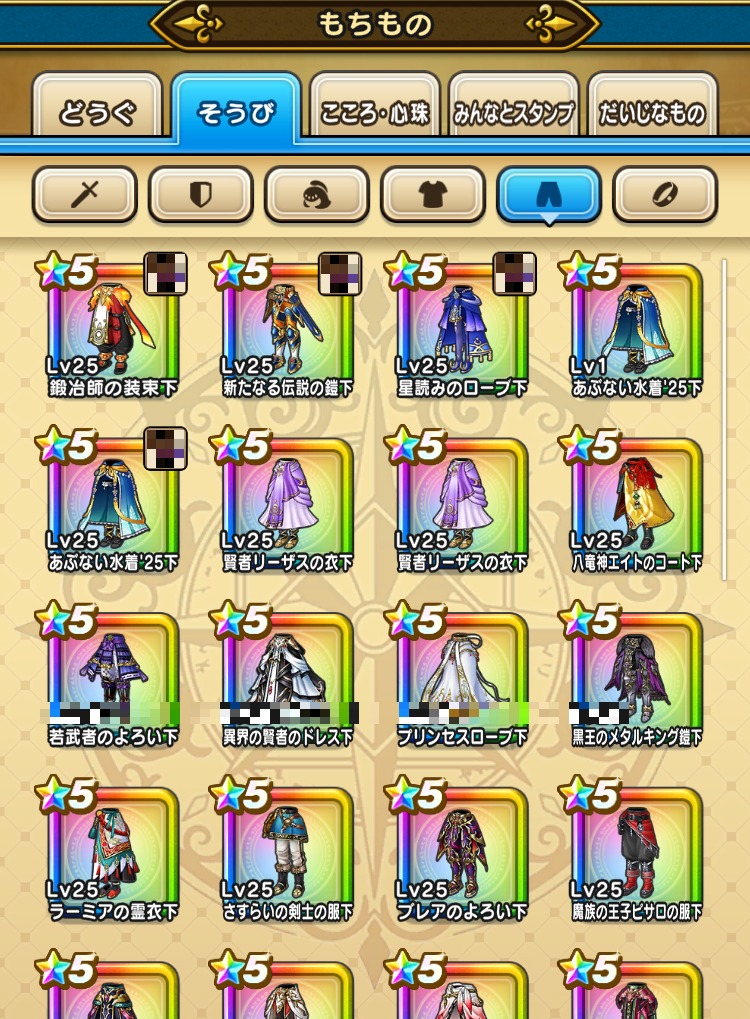Select 黒王のメタルキング鎧下 item
The height and width of the screenshot is (1019, 750).
tap(636, 680)
